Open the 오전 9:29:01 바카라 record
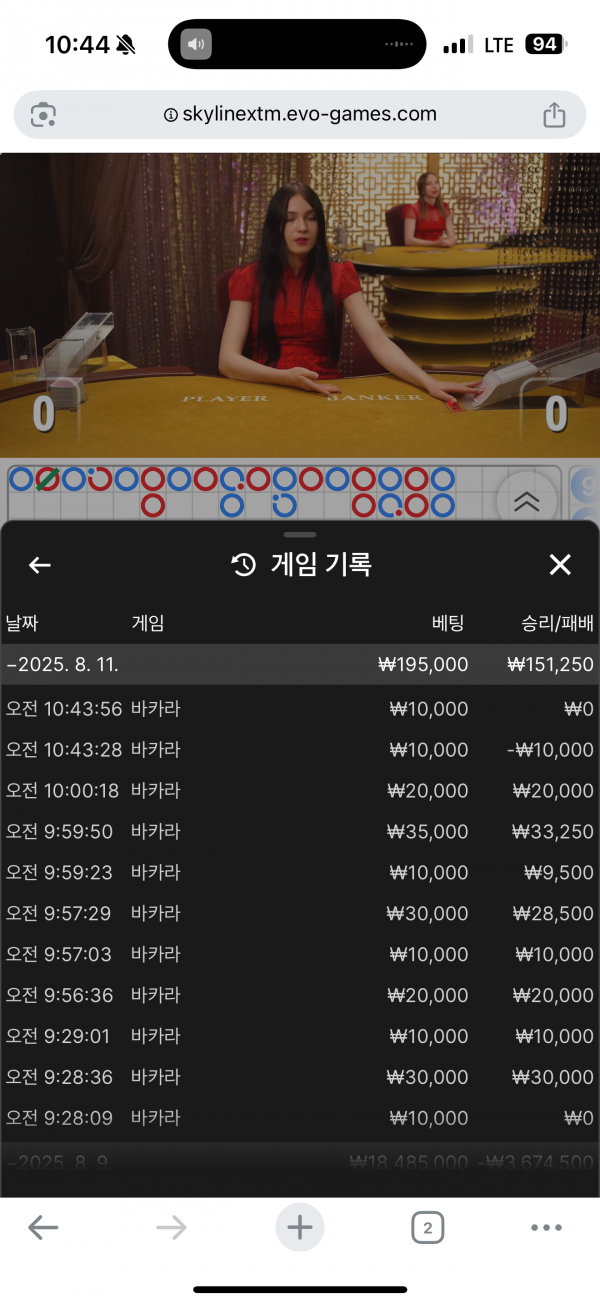The width and height of the screenshot is (600, 1304). [300, 1036]
